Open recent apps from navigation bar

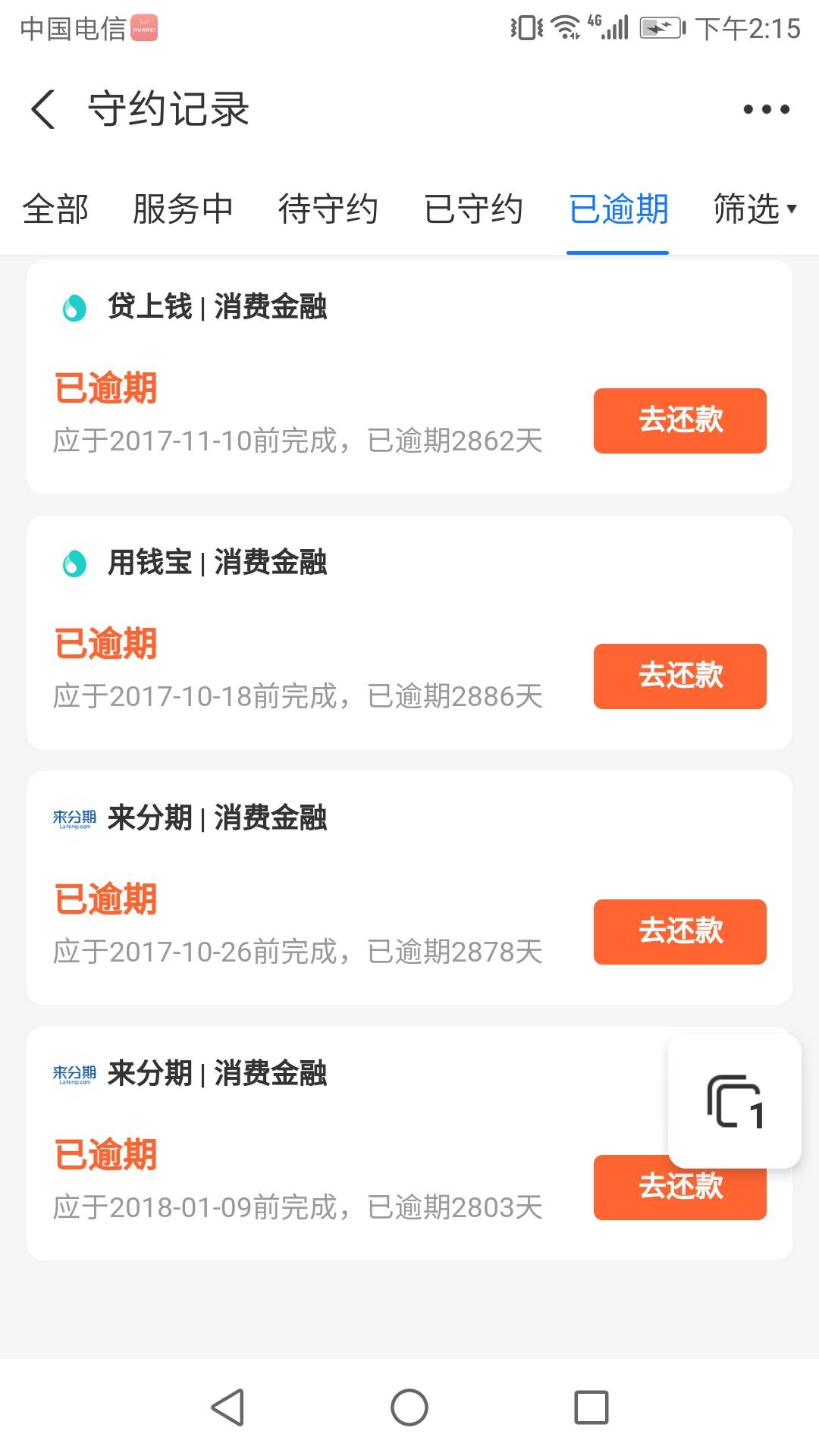pyautogui.click(x=591, y=1407)
